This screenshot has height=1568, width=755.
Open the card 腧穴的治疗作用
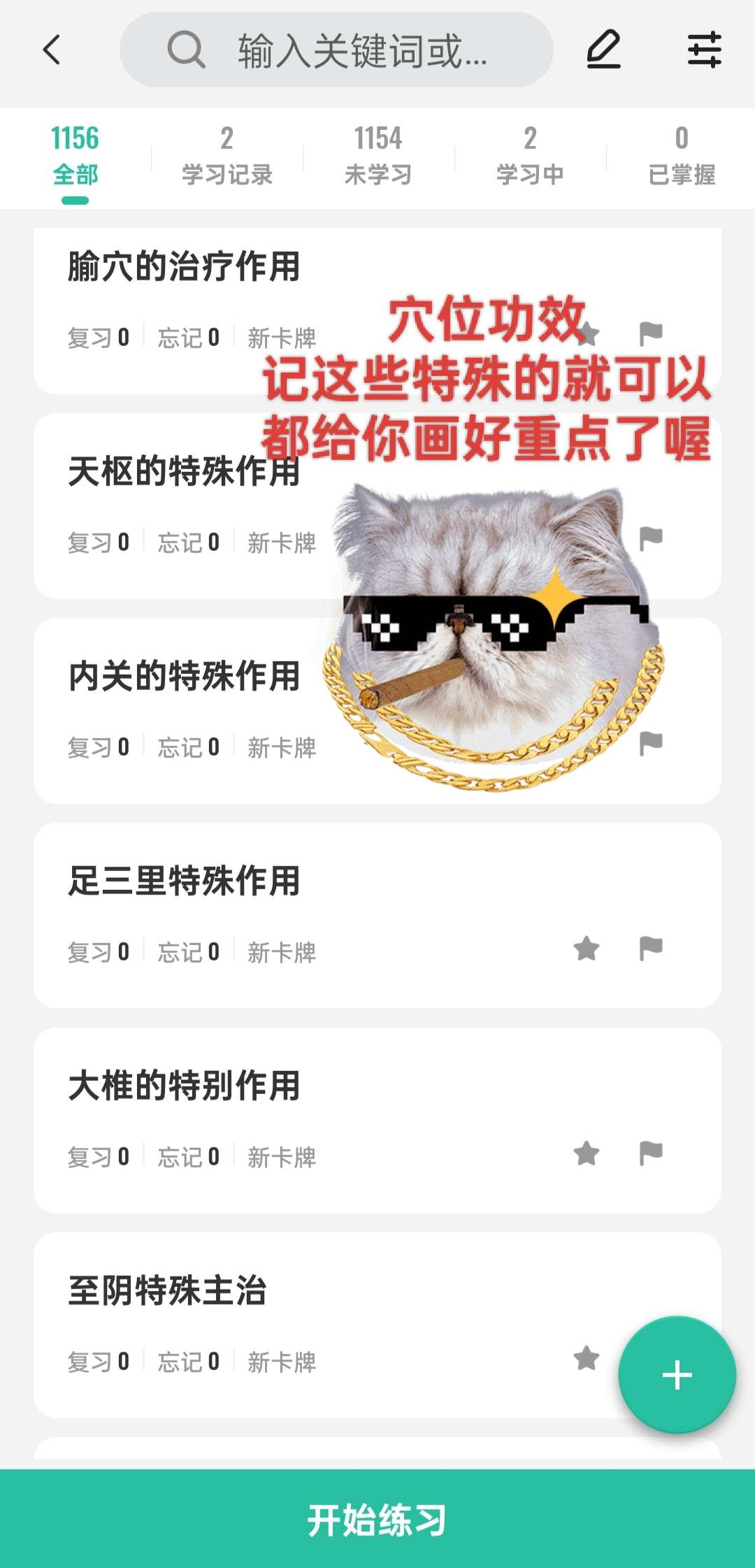[185, 268]
